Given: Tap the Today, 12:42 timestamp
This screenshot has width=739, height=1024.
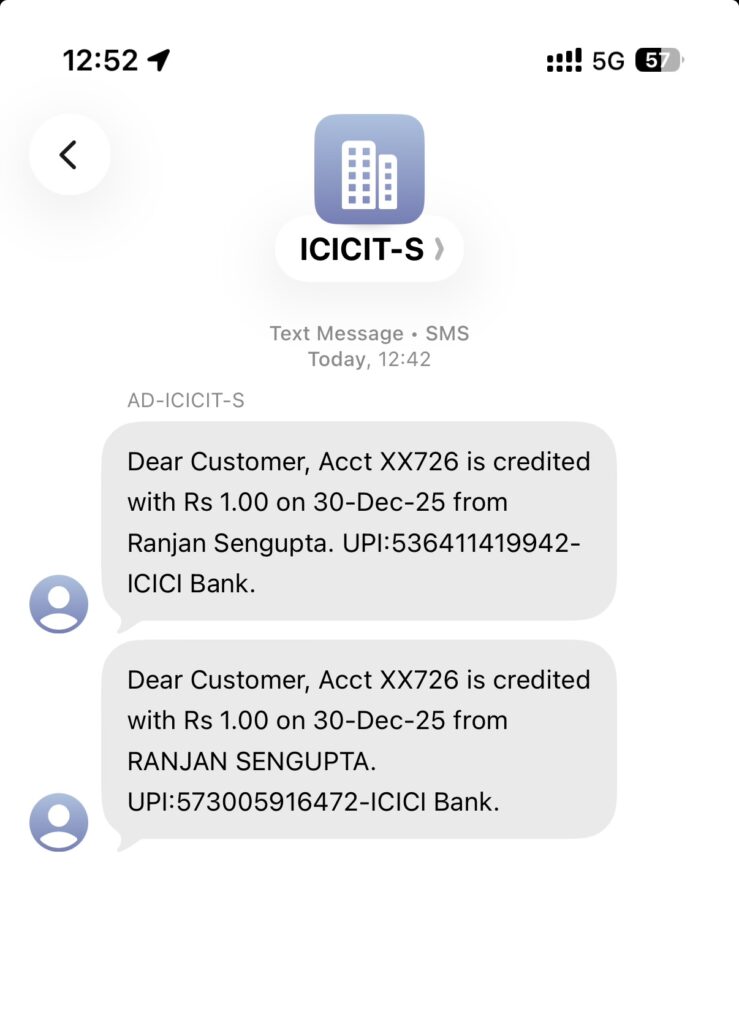Looking at the screenshot, I should [369, 359].
